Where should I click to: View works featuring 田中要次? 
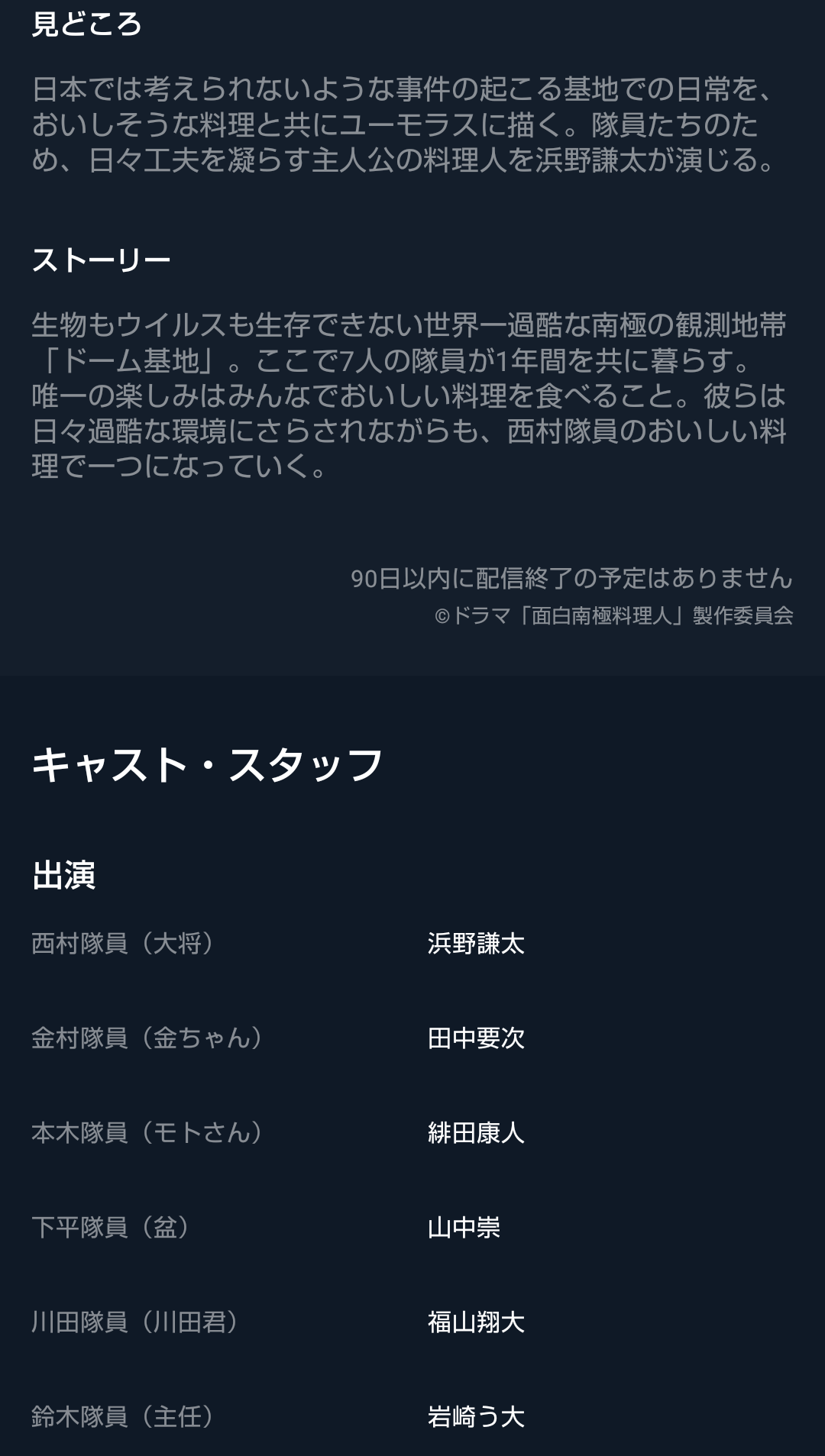[476, 1038]
